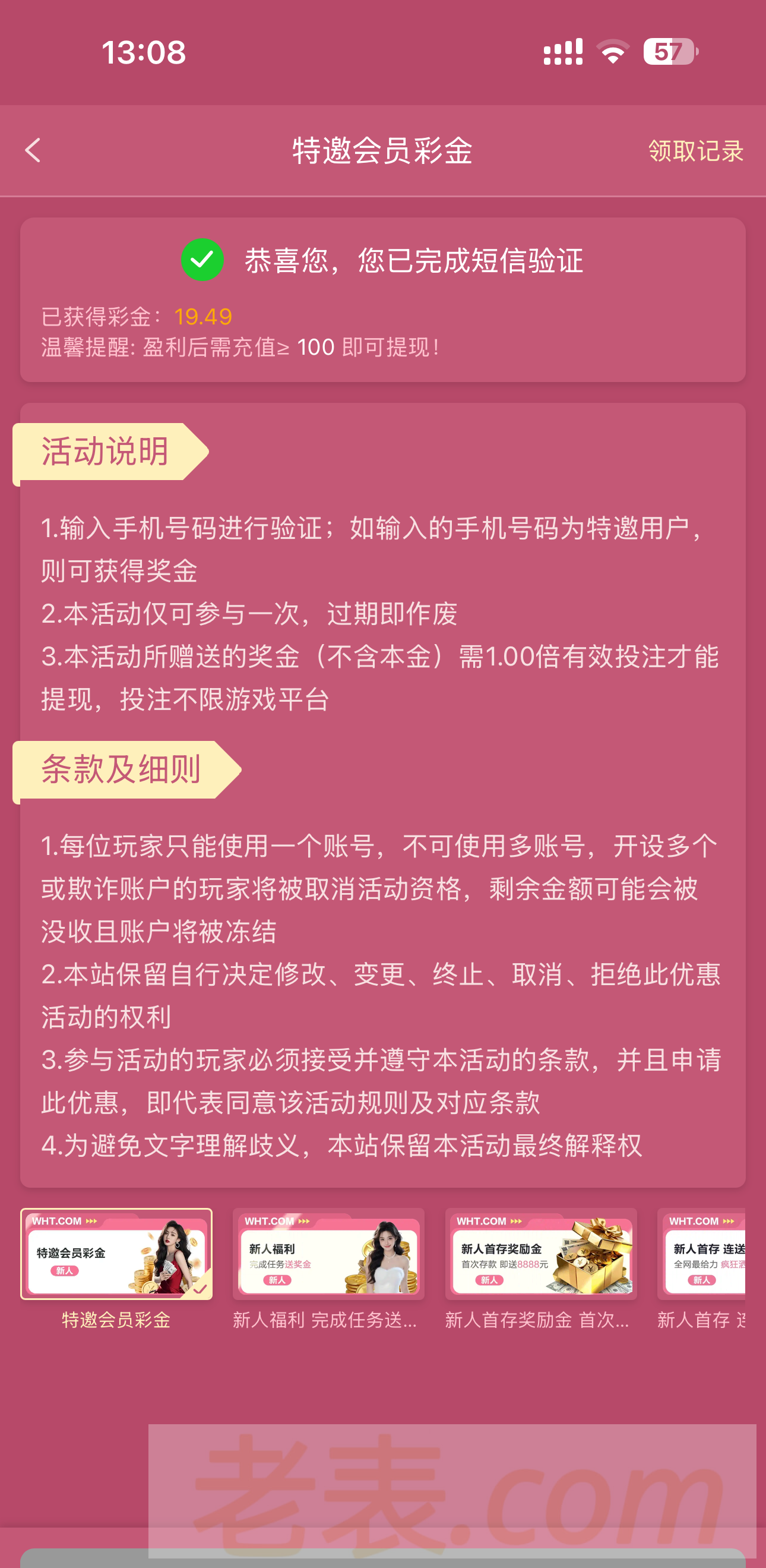Select the 特邀会员彩金 promotion card

[x=116, y=1254]
